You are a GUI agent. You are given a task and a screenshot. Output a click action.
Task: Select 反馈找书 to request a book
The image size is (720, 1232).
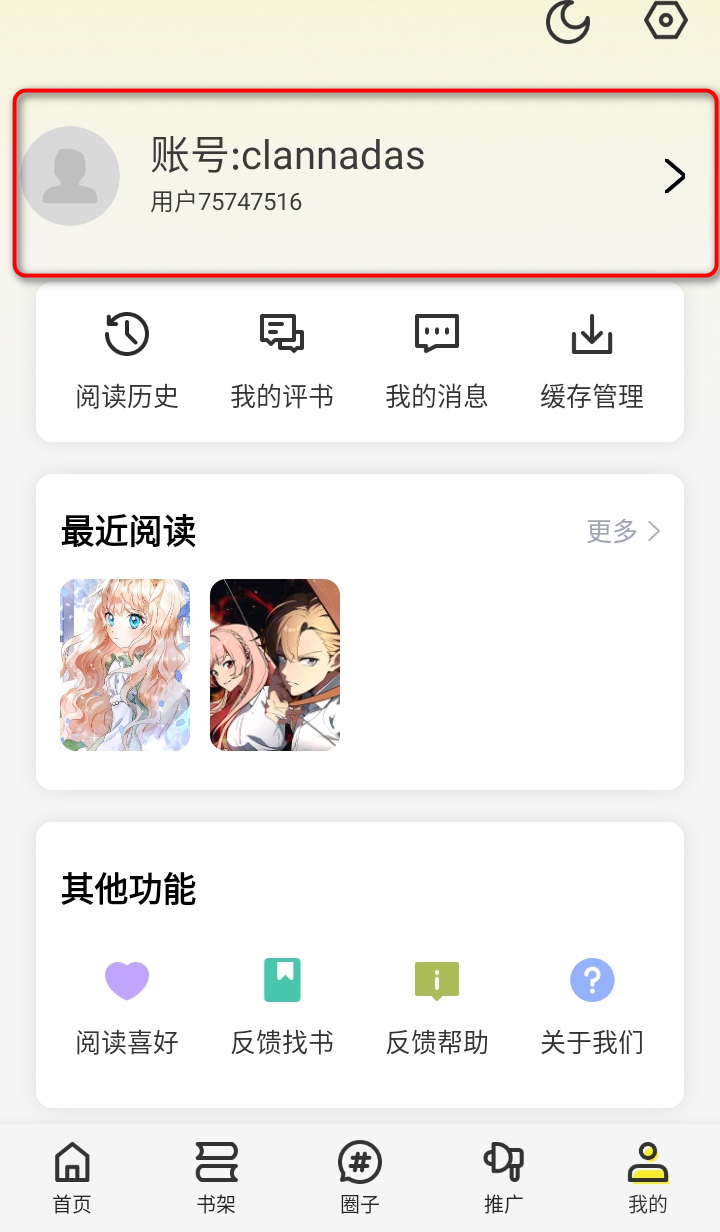[x=282, y=1006]
